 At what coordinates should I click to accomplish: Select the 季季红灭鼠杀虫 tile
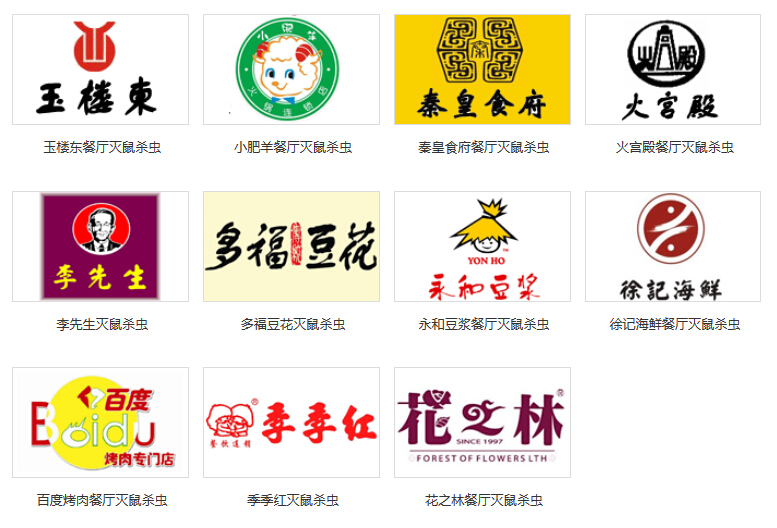(291, 423)
